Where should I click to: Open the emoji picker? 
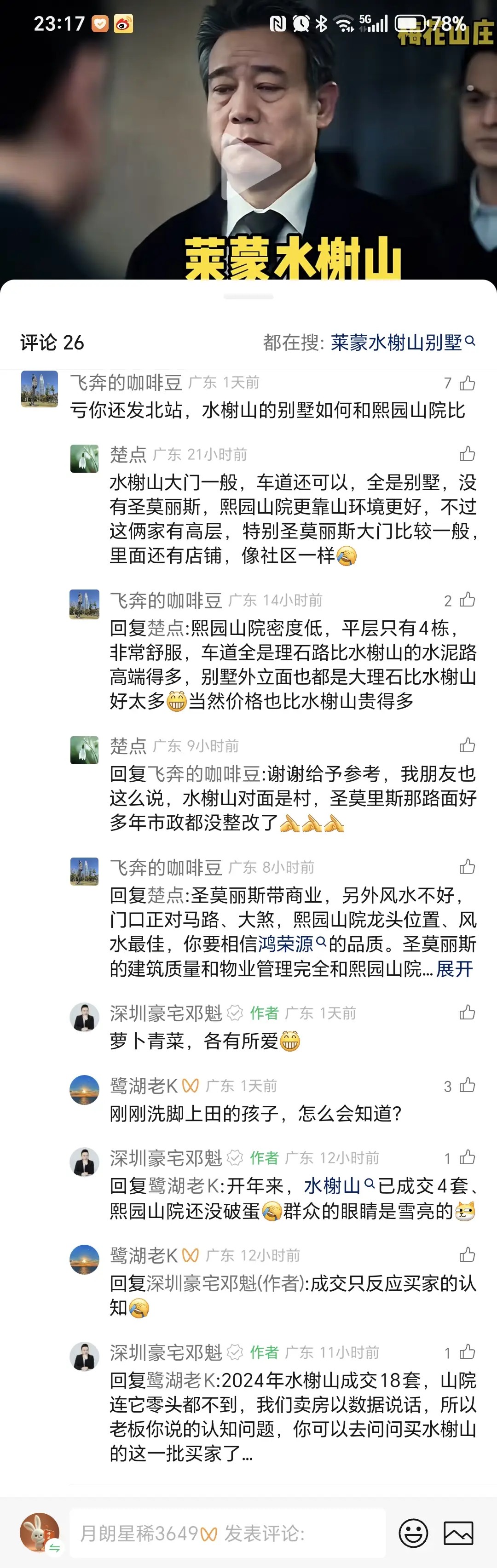[x=413, y=1533]
